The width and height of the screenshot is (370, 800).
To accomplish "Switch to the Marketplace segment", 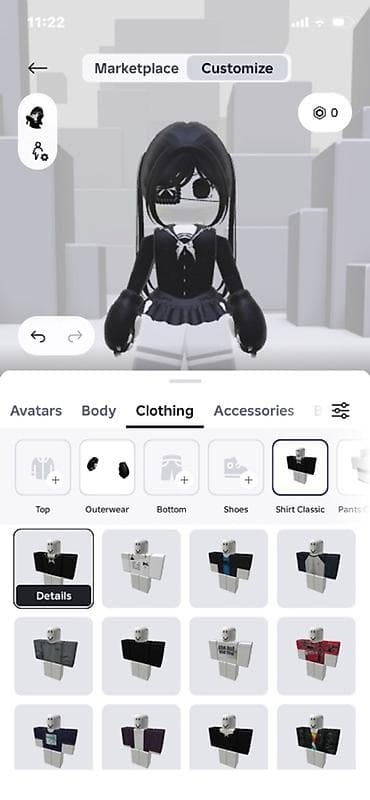I will (x=136, y=68).
